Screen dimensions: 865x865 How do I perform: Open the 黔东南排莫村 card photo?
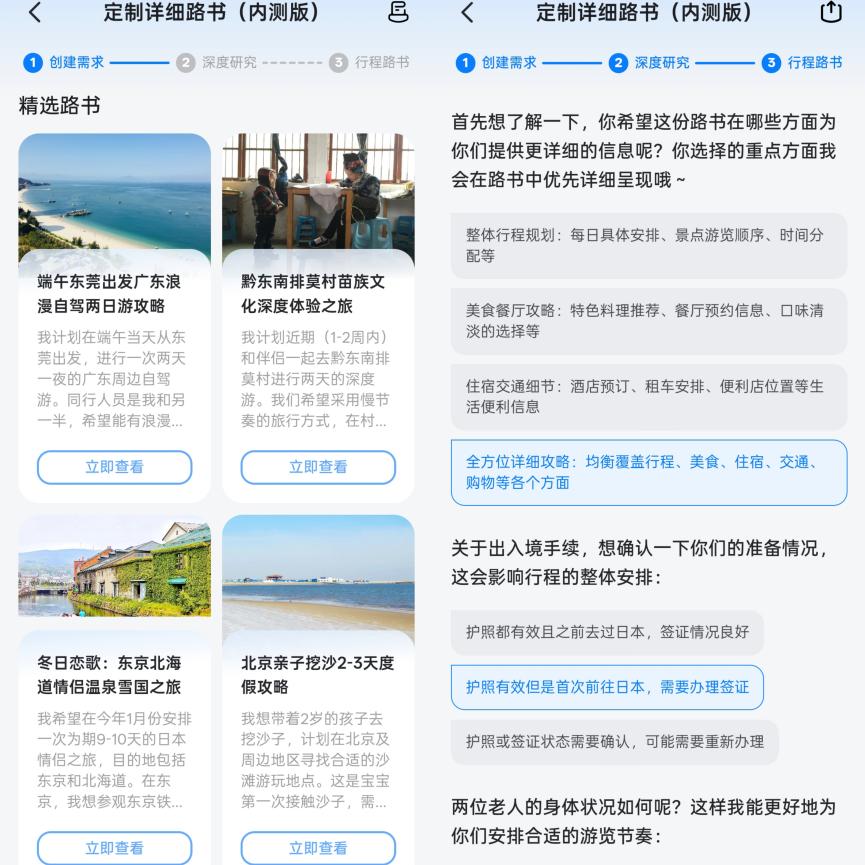318,195
